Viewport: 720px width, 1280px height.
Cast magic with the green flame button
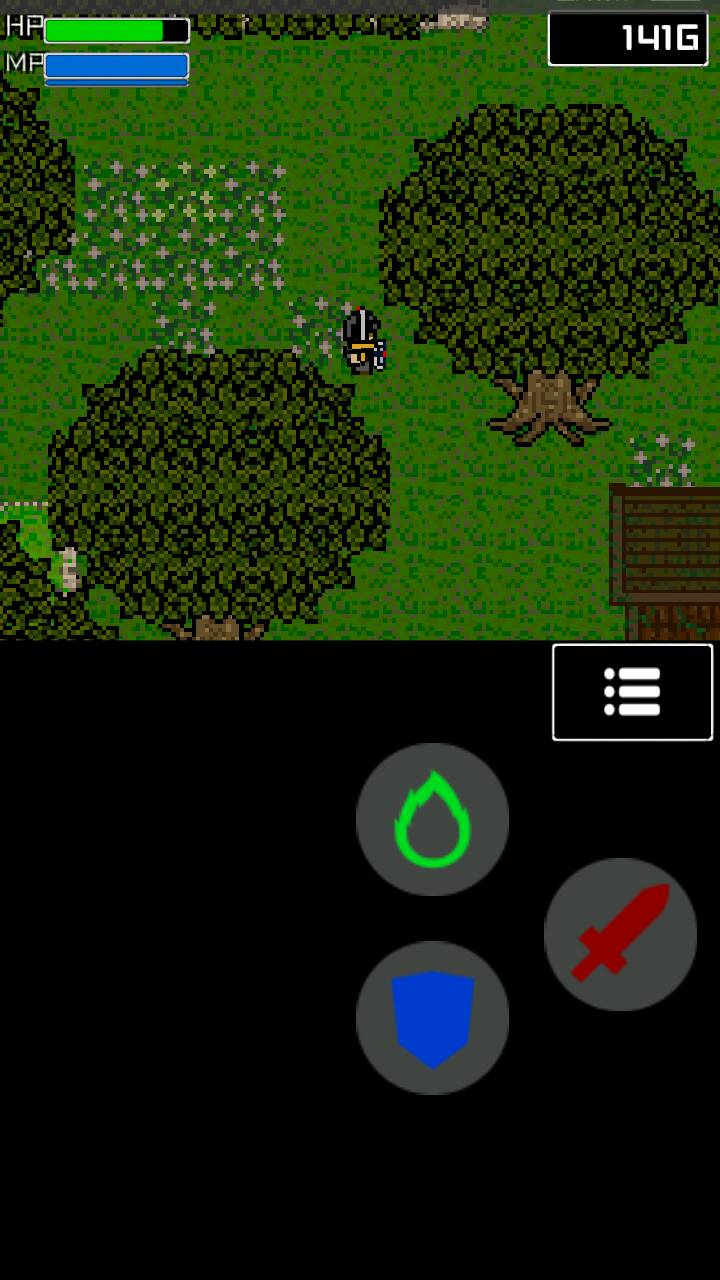pos(432,819)
